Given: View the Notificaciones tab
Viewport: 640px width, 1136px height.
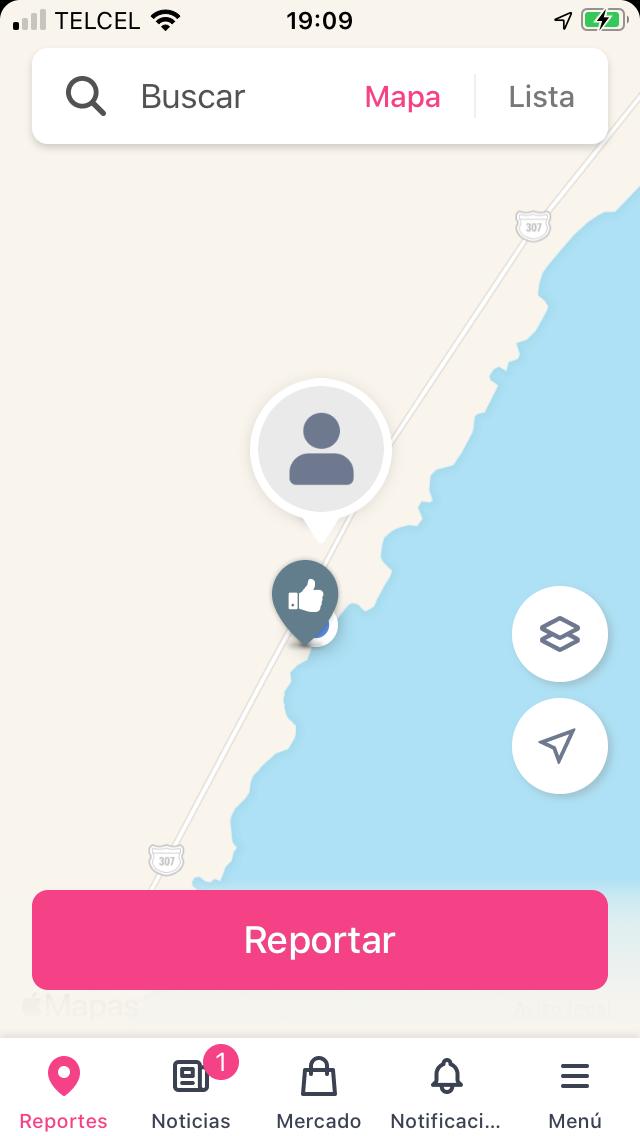Looking at the screenshot, I should (x=446, y=1092).
